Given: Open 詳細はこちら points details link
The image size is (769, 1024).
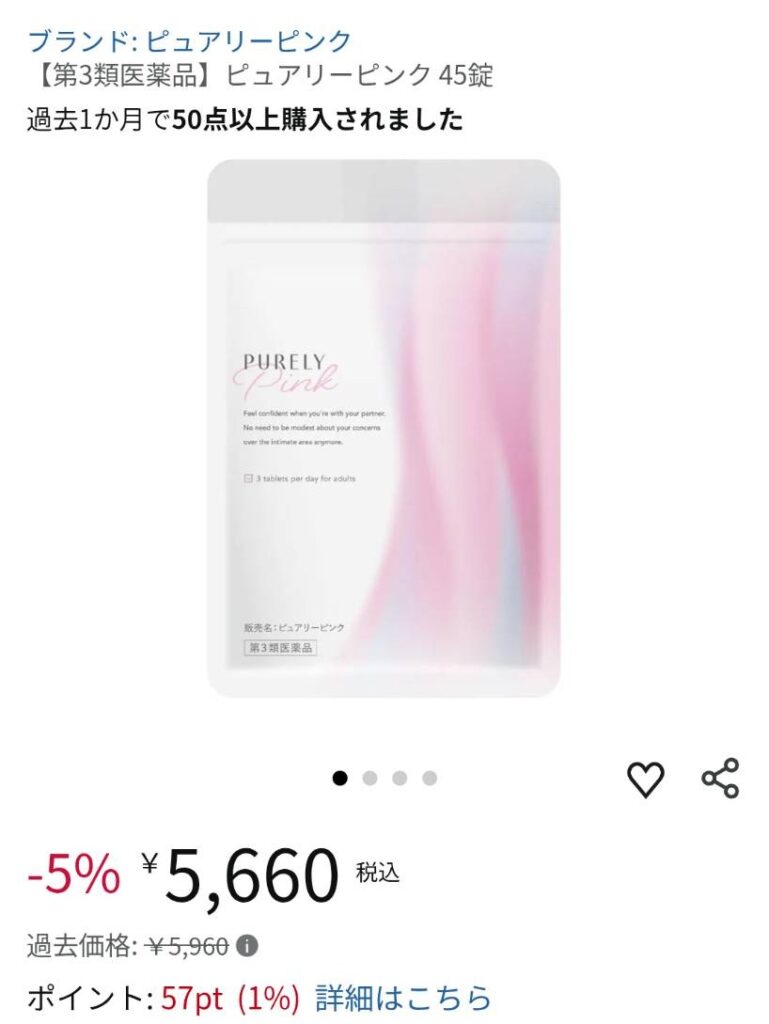Looking at the screenshot, I should tap(404, 997).
